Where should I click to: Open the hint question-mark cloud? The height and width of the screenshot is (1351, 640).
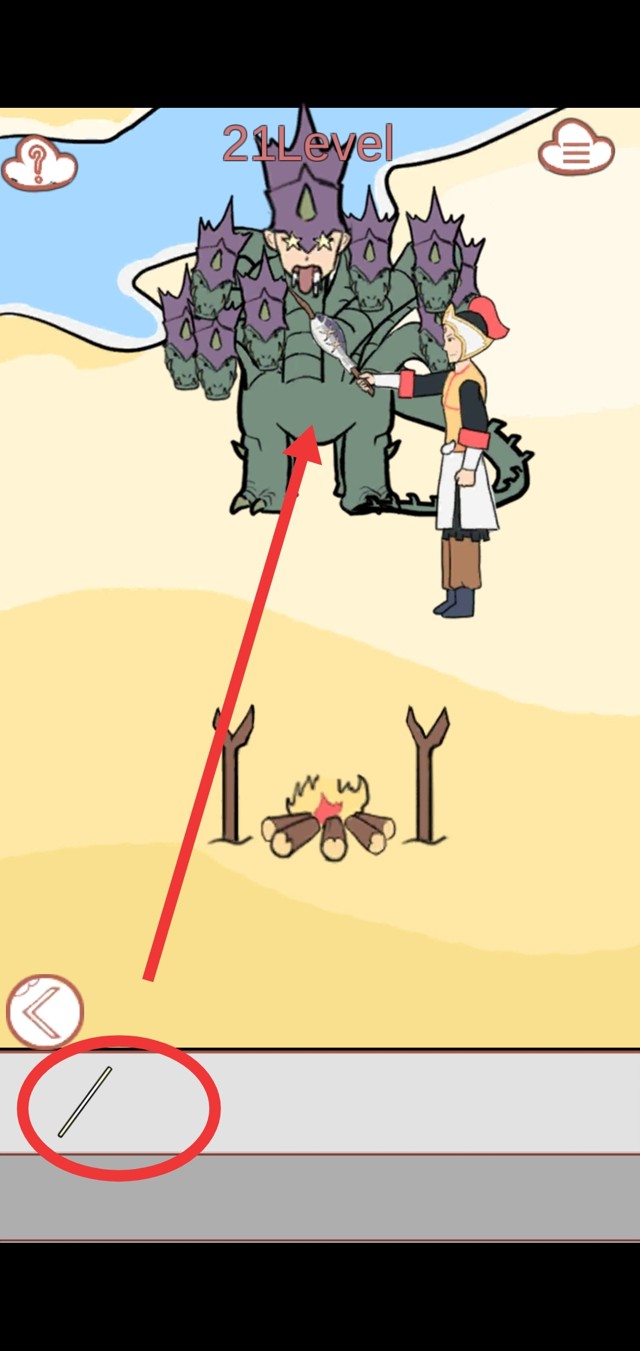click(x=39, y=162)
